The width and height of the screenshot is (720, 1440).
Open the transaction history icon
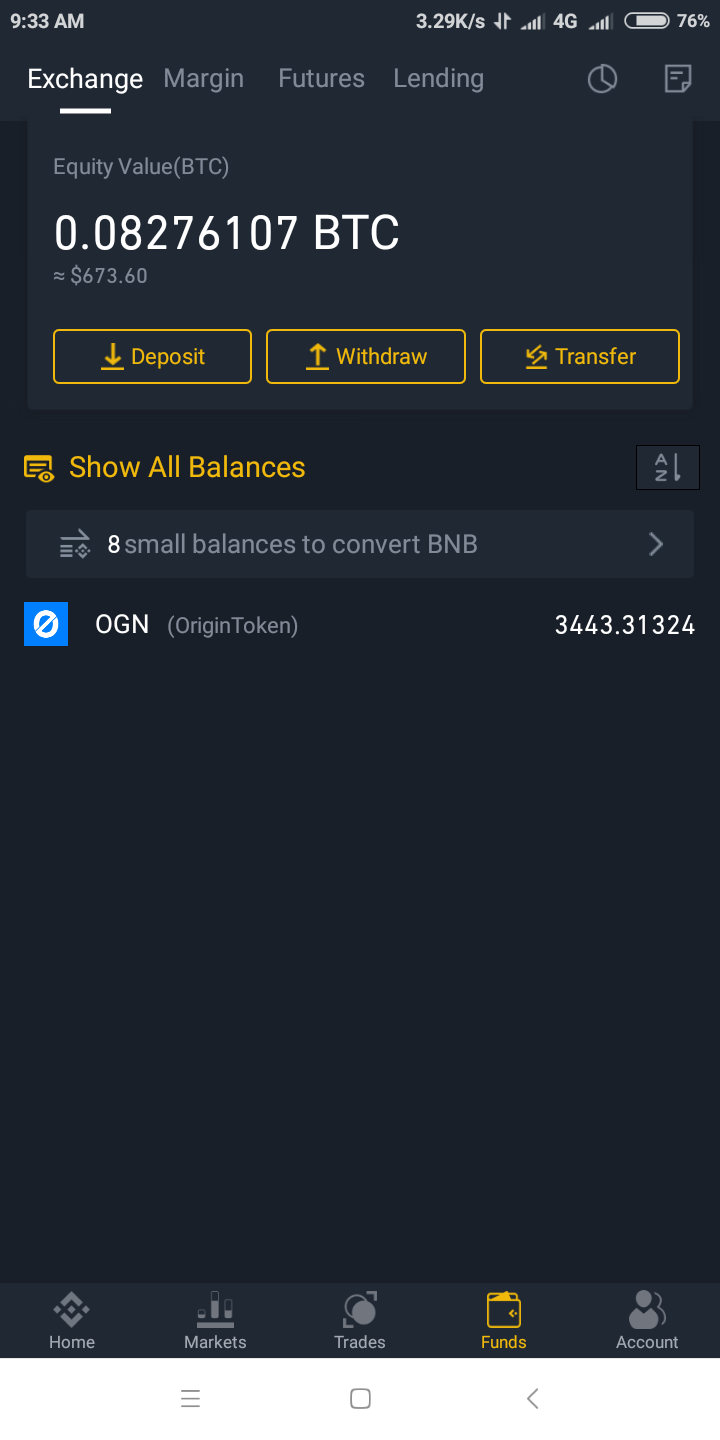click(678, 79)
